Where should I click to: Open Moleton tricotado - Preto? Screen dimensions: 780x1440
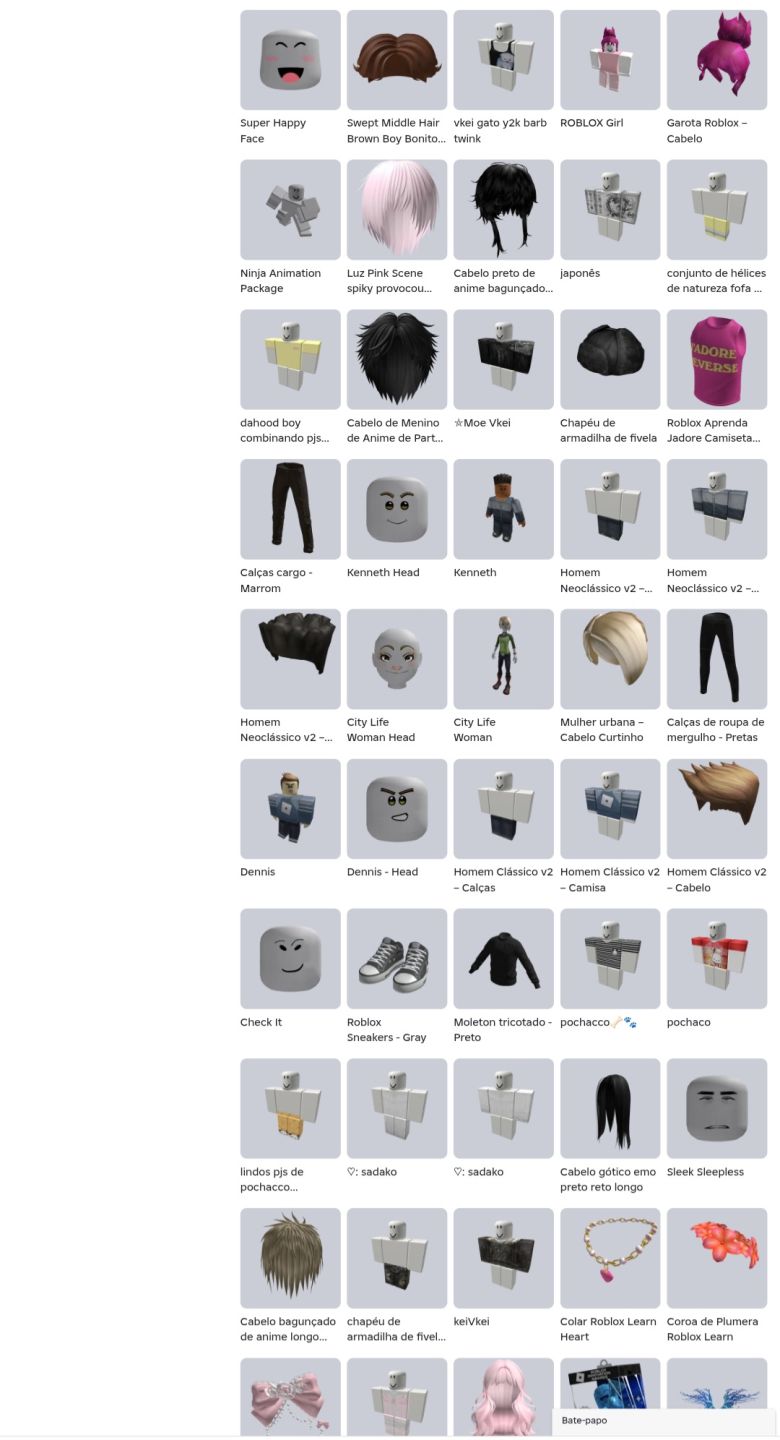(x=503, y=958)
